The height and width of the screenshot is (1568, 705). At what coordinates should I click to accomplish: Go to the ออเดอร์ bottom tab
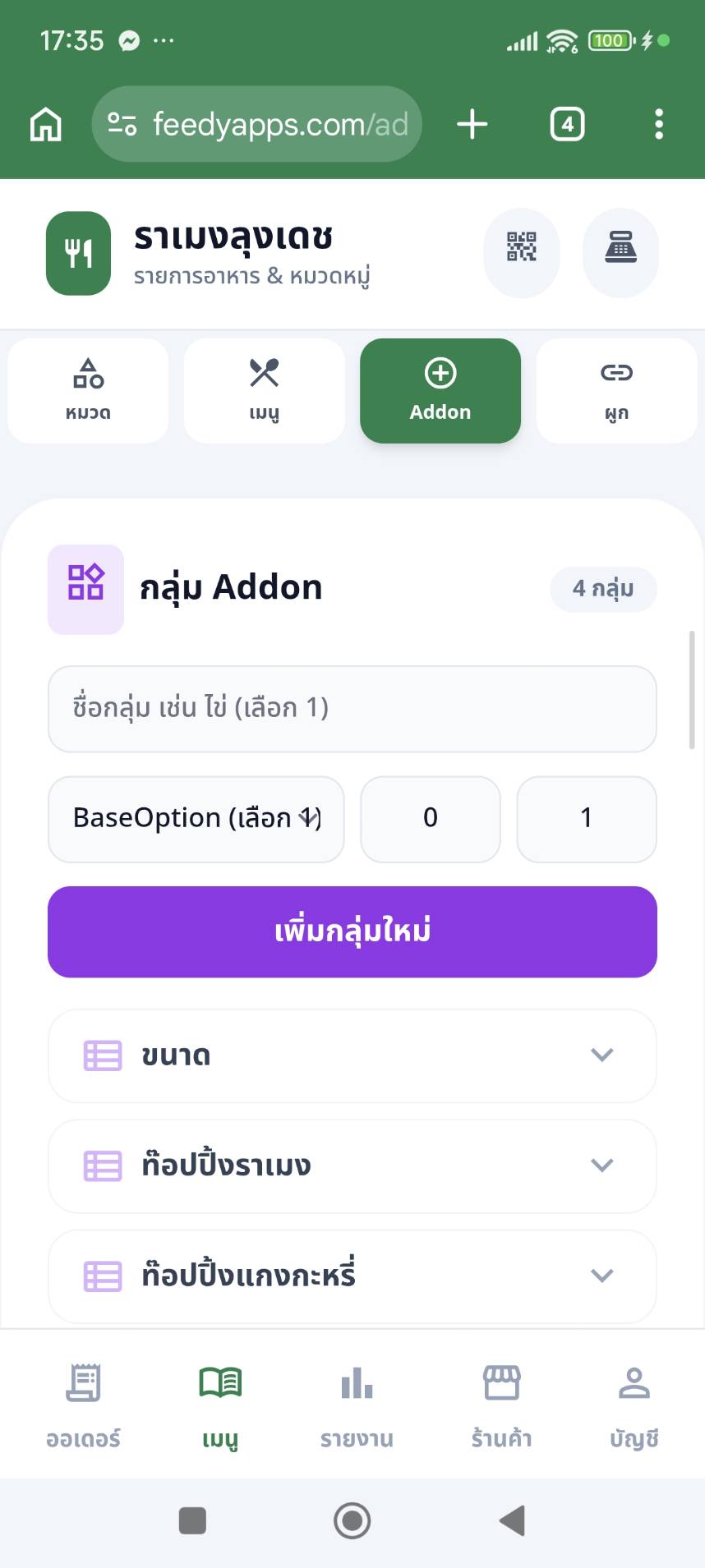(83, 1405)
